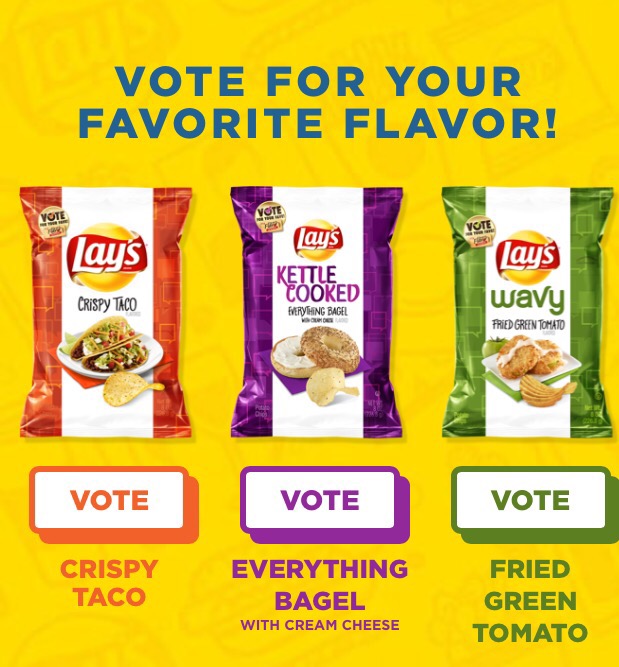Vote for Everything Bagel with Cream Cheese
The height and width of the screenshot is (667, 619).
point(320,499)
